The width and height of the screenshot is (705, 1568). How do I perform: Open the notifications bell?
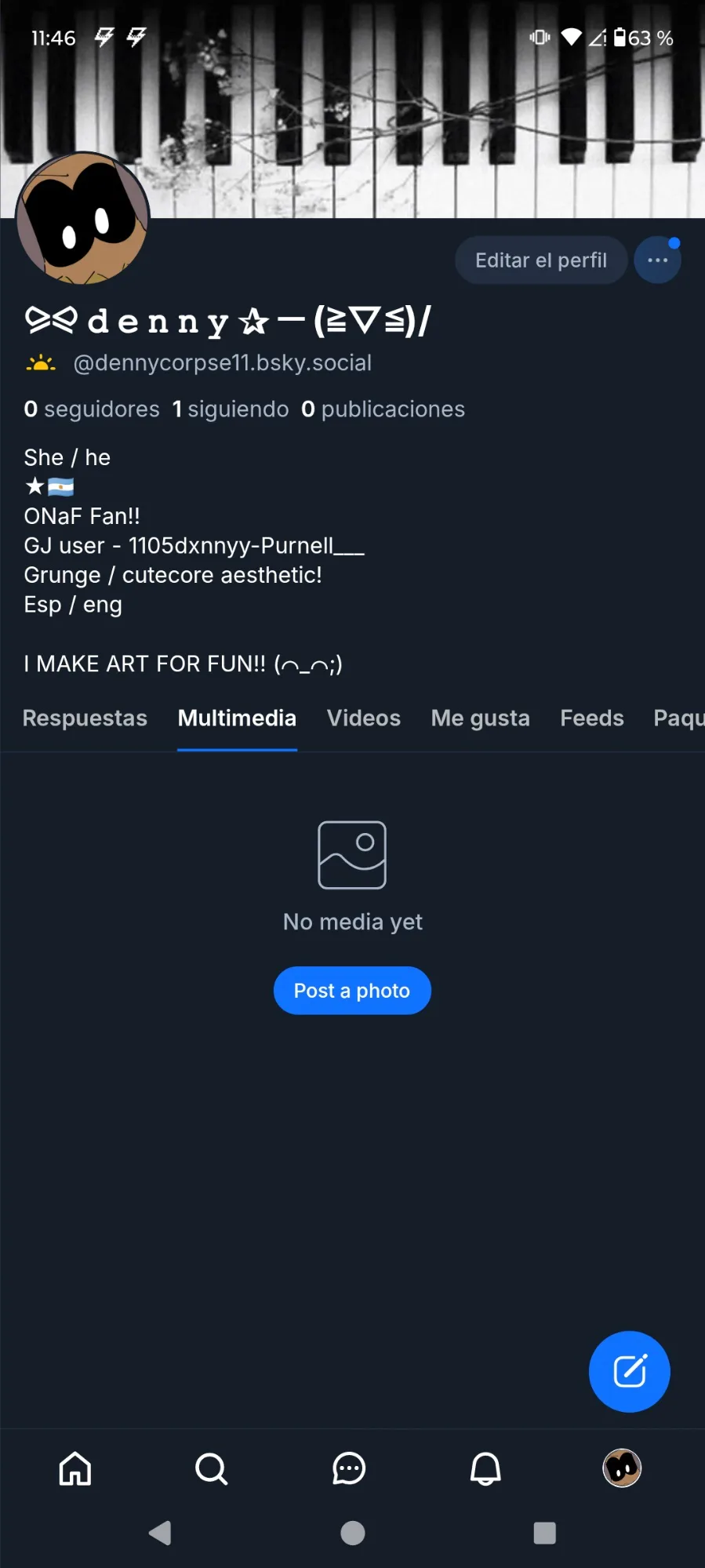point(485,1468)
